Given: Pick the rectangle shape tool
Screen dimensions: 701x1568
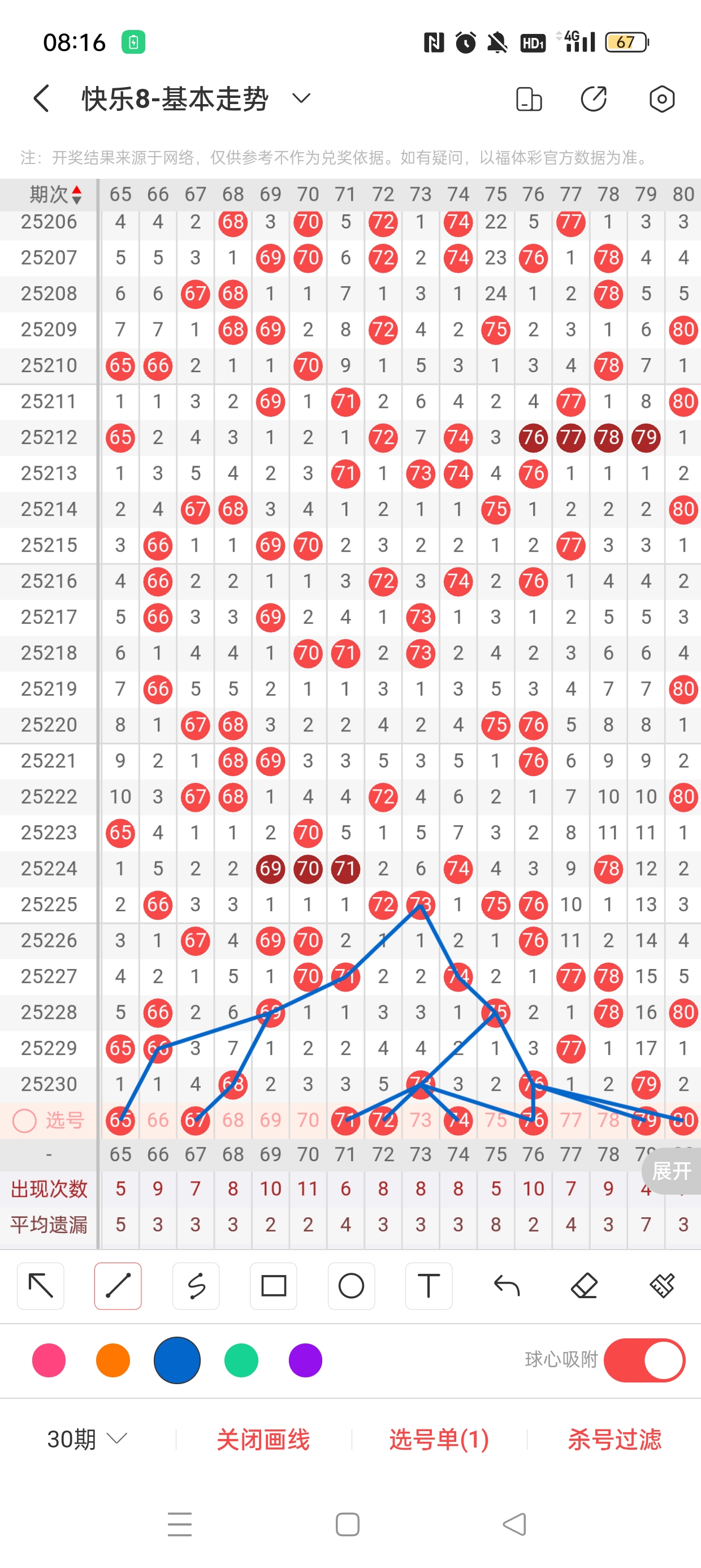Looking at the screenshot, I should click(x=273, y=1286).
